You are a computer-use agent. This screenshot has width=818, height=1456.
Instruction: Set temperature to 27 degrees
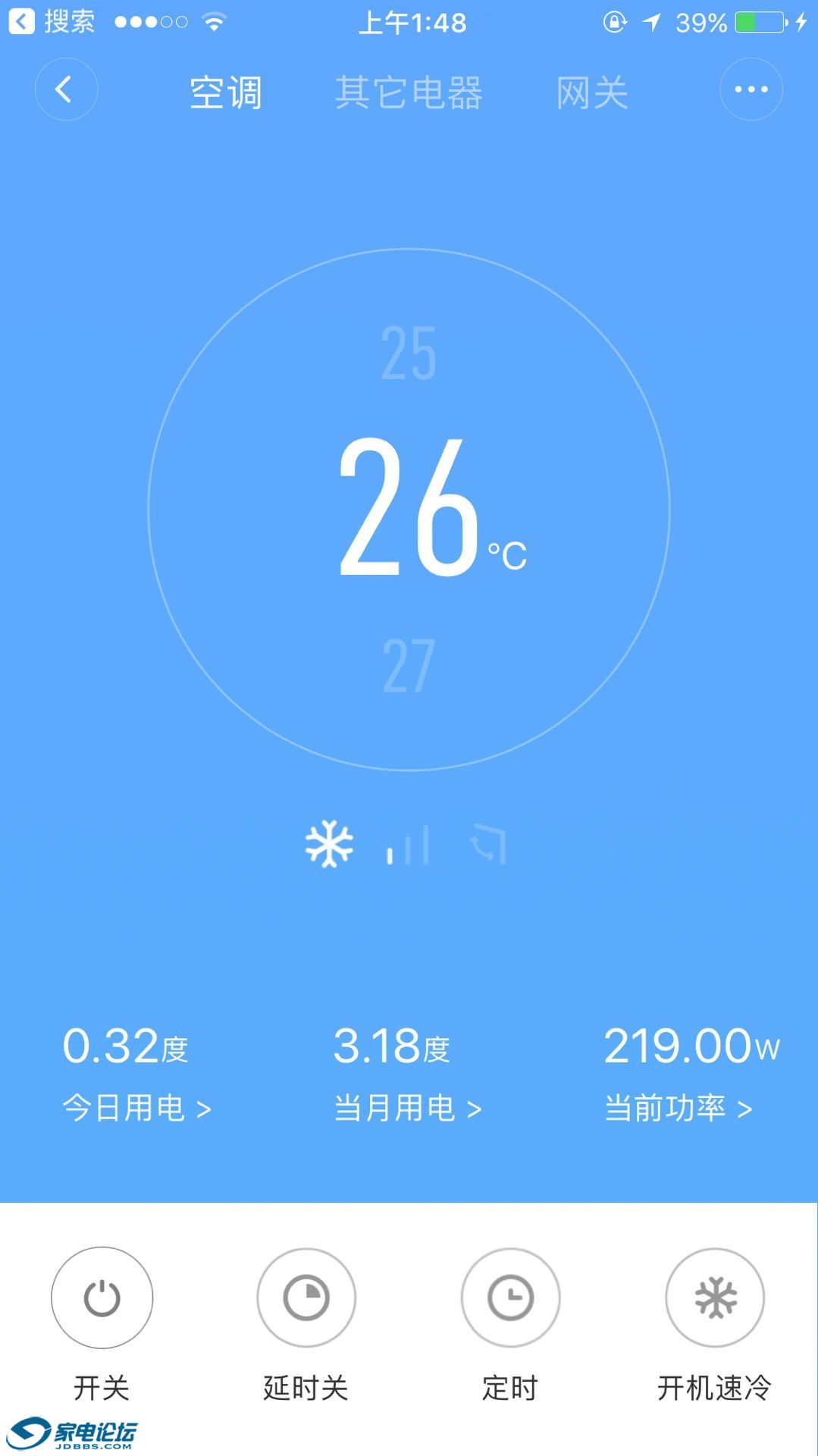[409, 666]
